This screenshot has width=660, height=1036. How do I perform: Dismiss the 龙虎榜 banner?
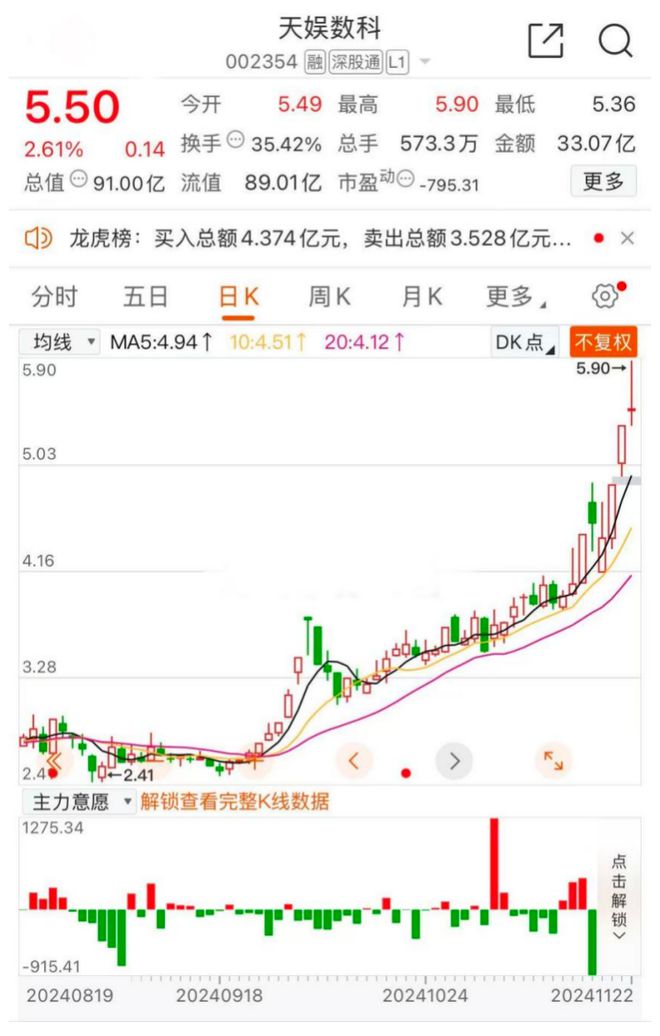coord(628,239)
